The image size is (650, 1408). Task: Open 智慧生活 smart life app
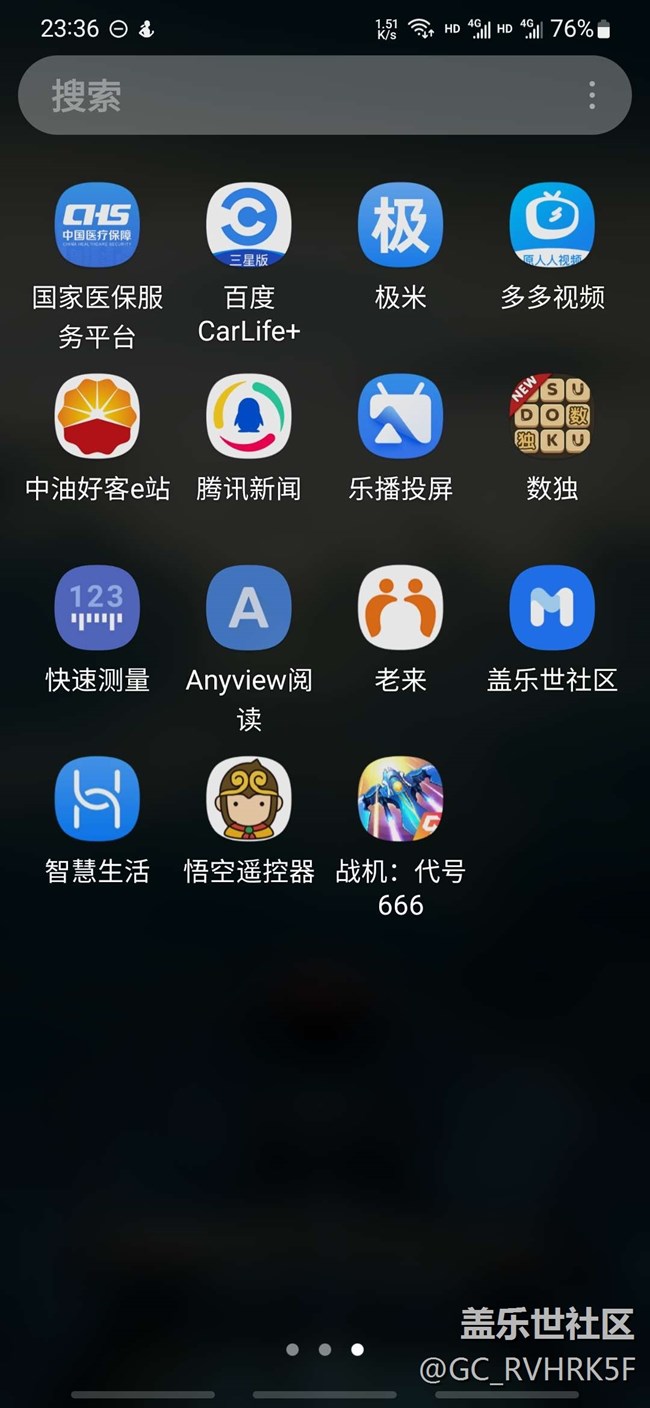(x=97, y=799)
